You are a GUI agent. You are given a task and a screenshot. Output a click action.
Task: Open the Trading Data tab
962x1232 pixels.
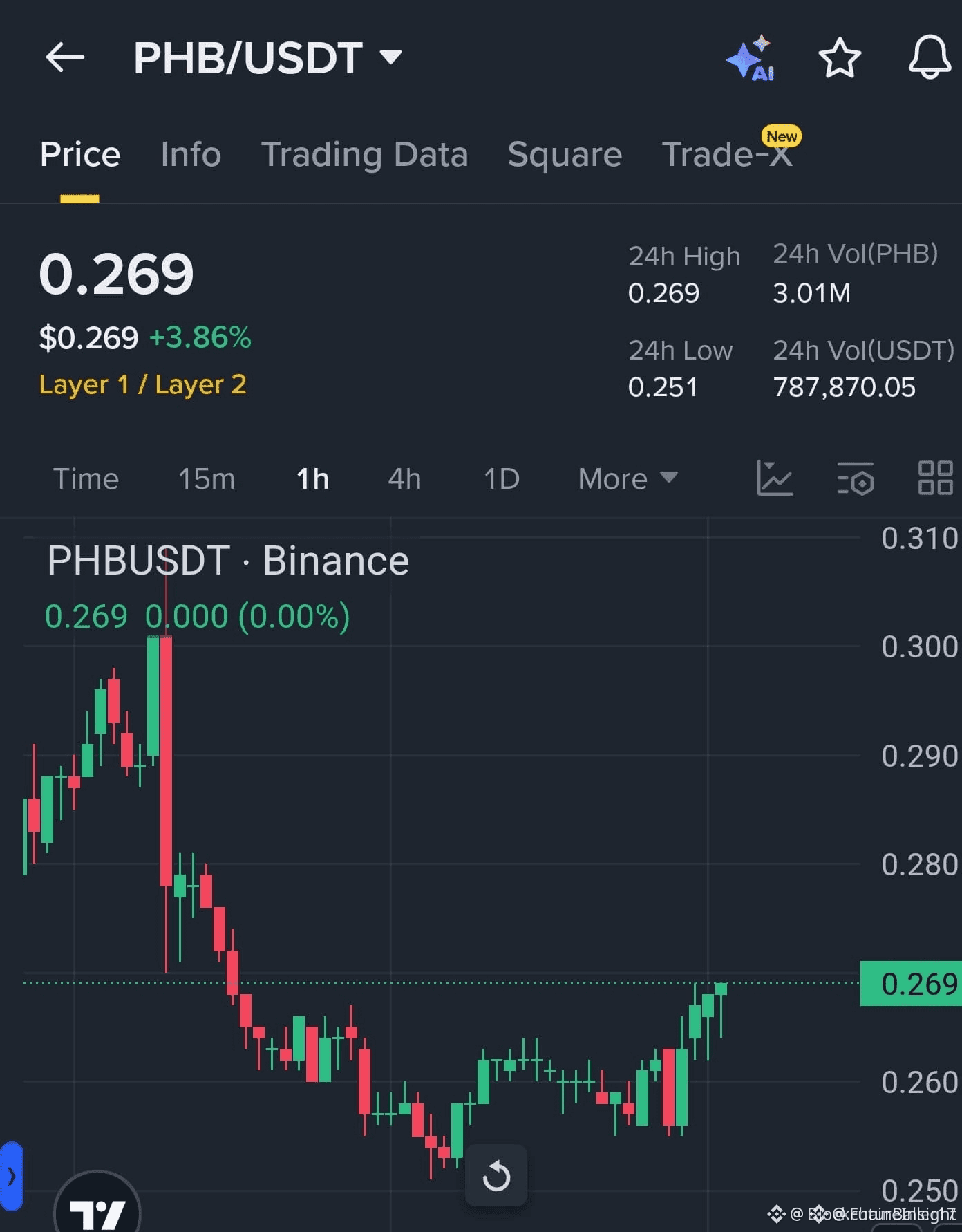point(365,154)
